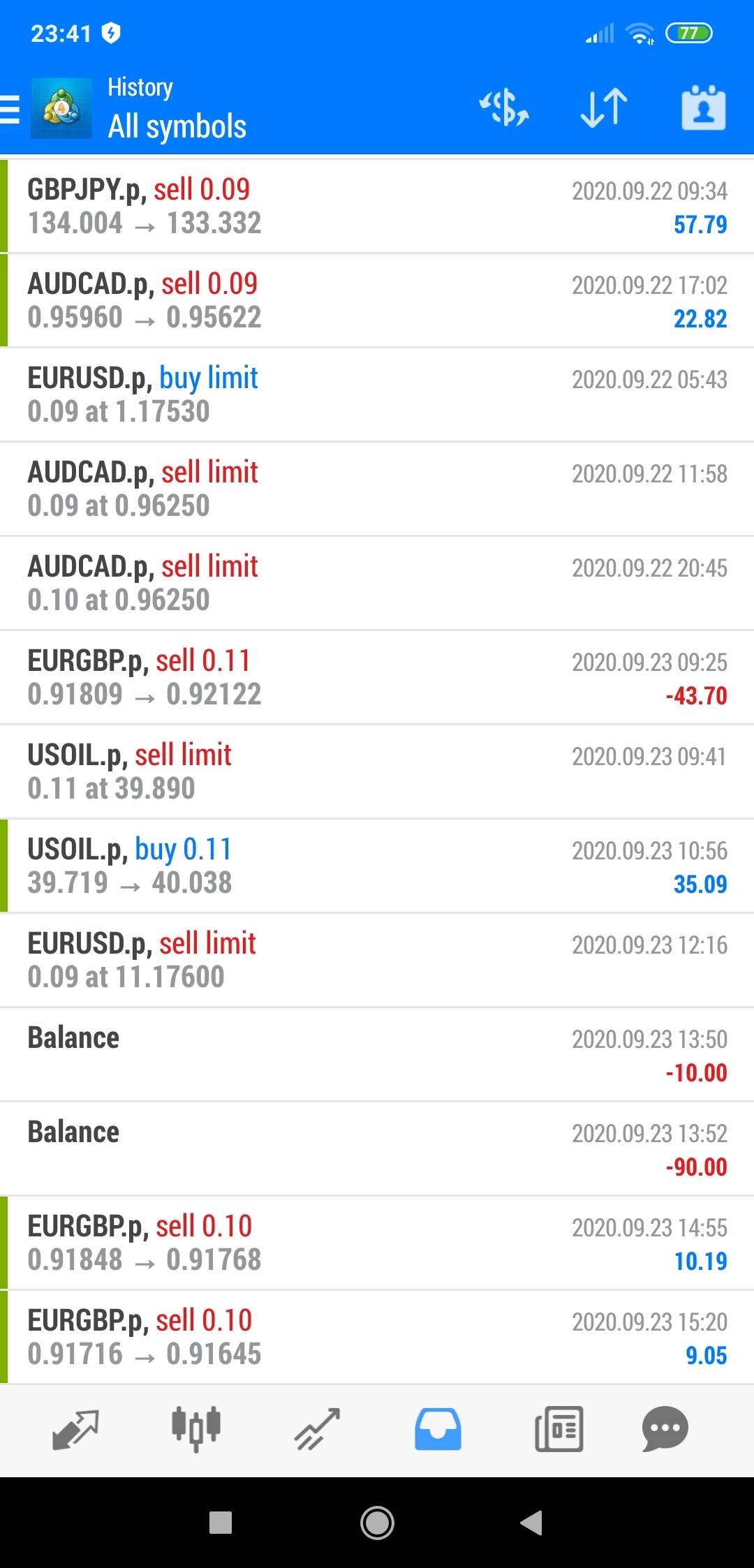754x1568 pixels.
Task: Switch to the Quotes tab
Action: point(75,1429)
